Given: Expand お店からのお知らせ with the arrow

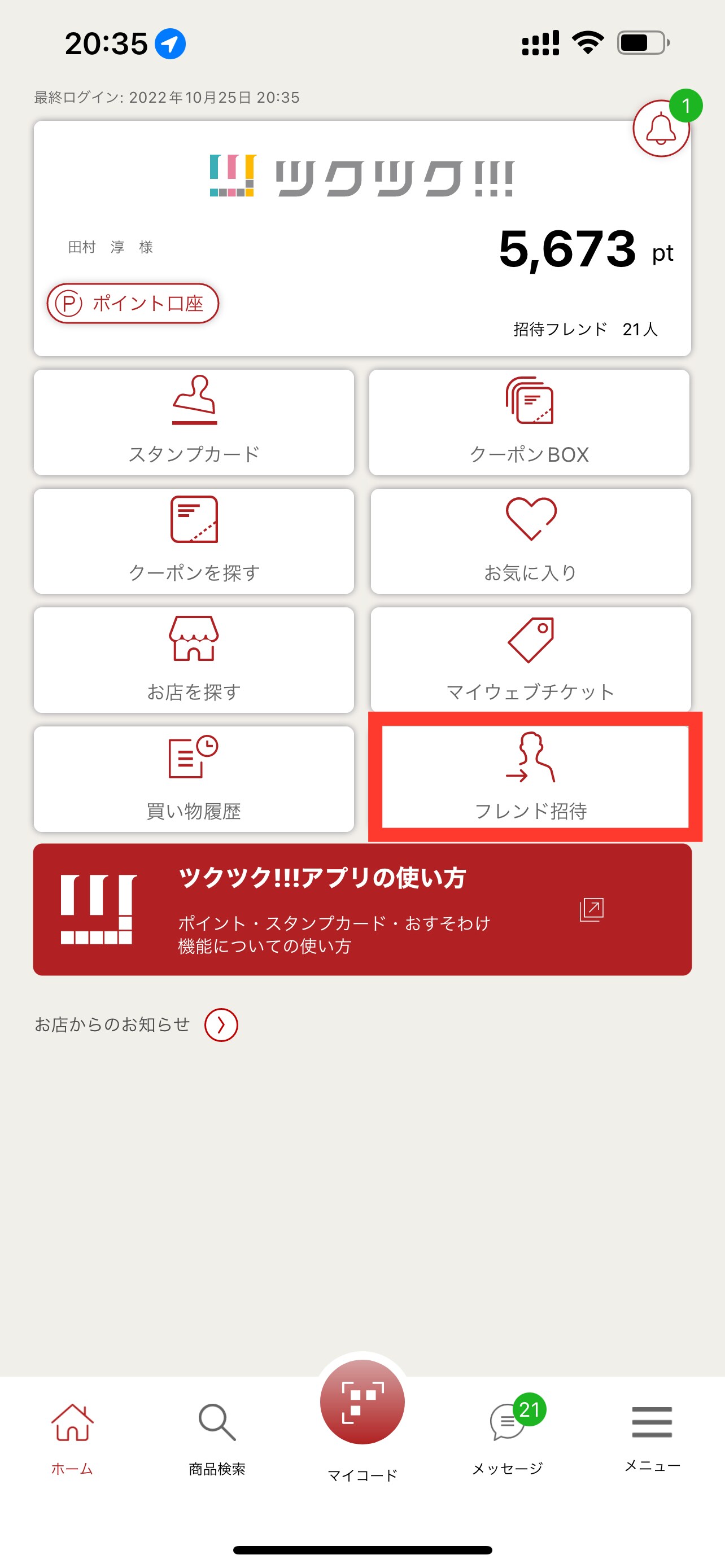Looking at the screenshot, I should 221,1025.
